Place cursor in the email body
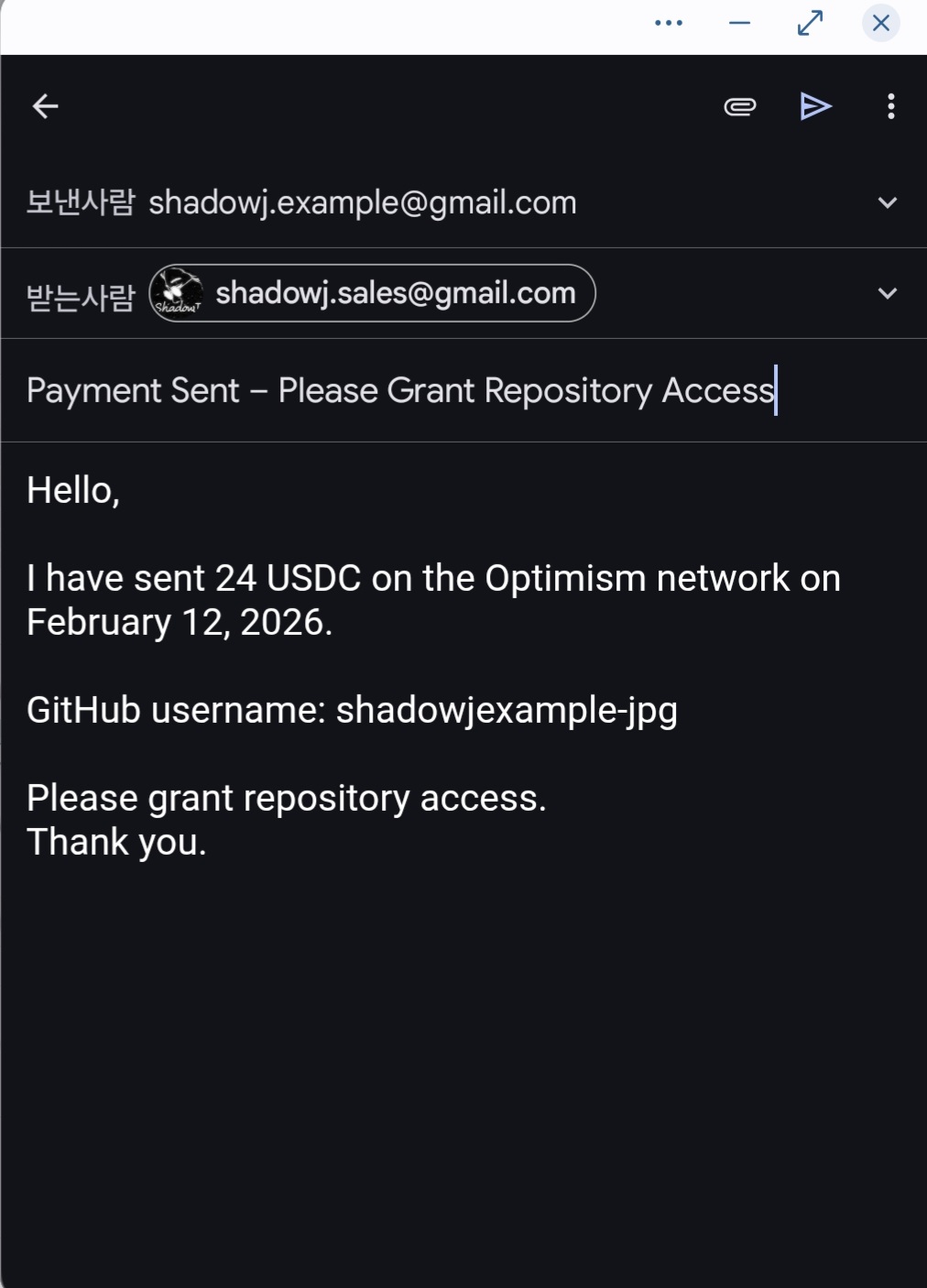 (x=458, y=1008)
